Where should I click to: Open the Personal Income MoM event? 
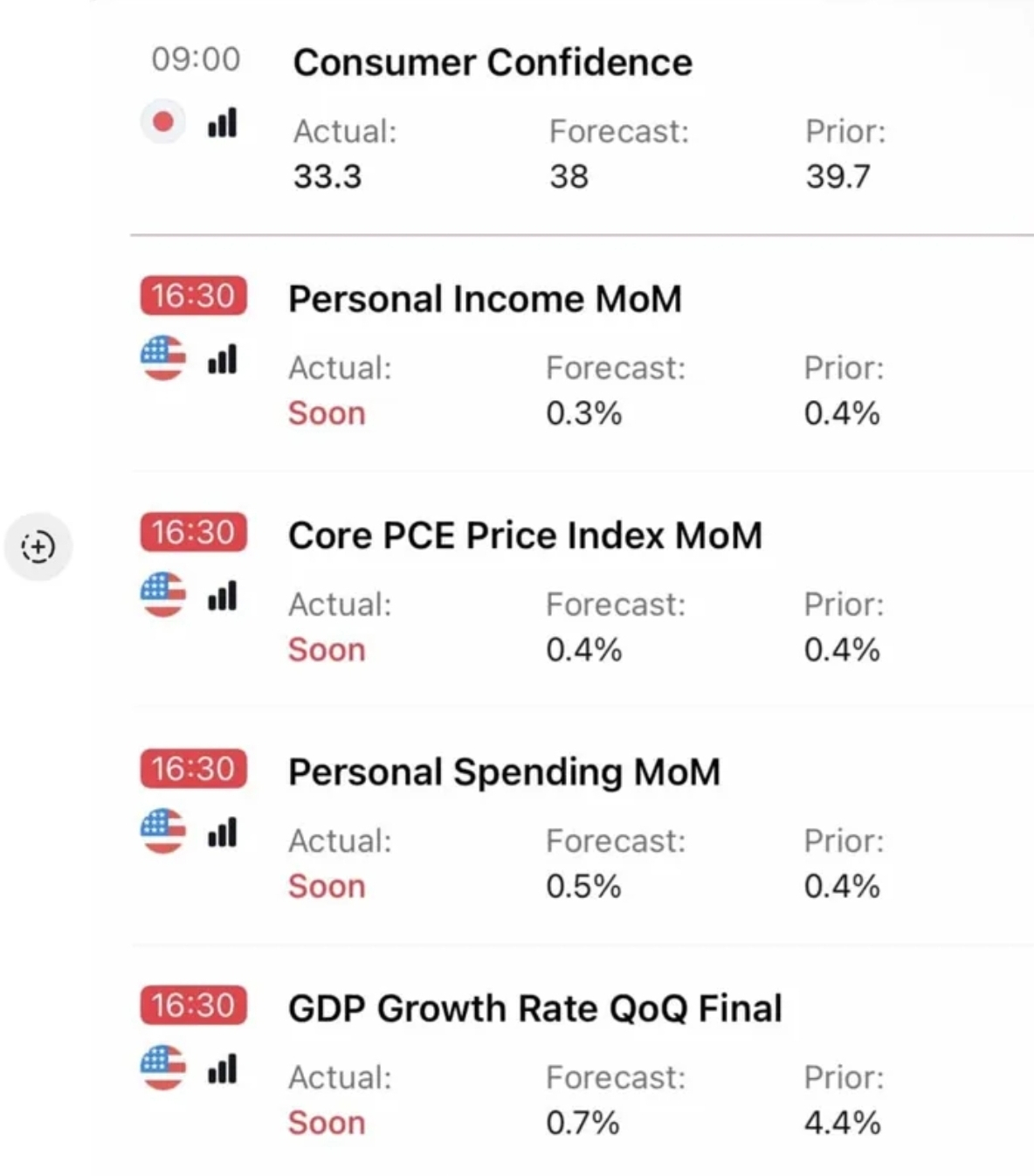tap(485, 299)
